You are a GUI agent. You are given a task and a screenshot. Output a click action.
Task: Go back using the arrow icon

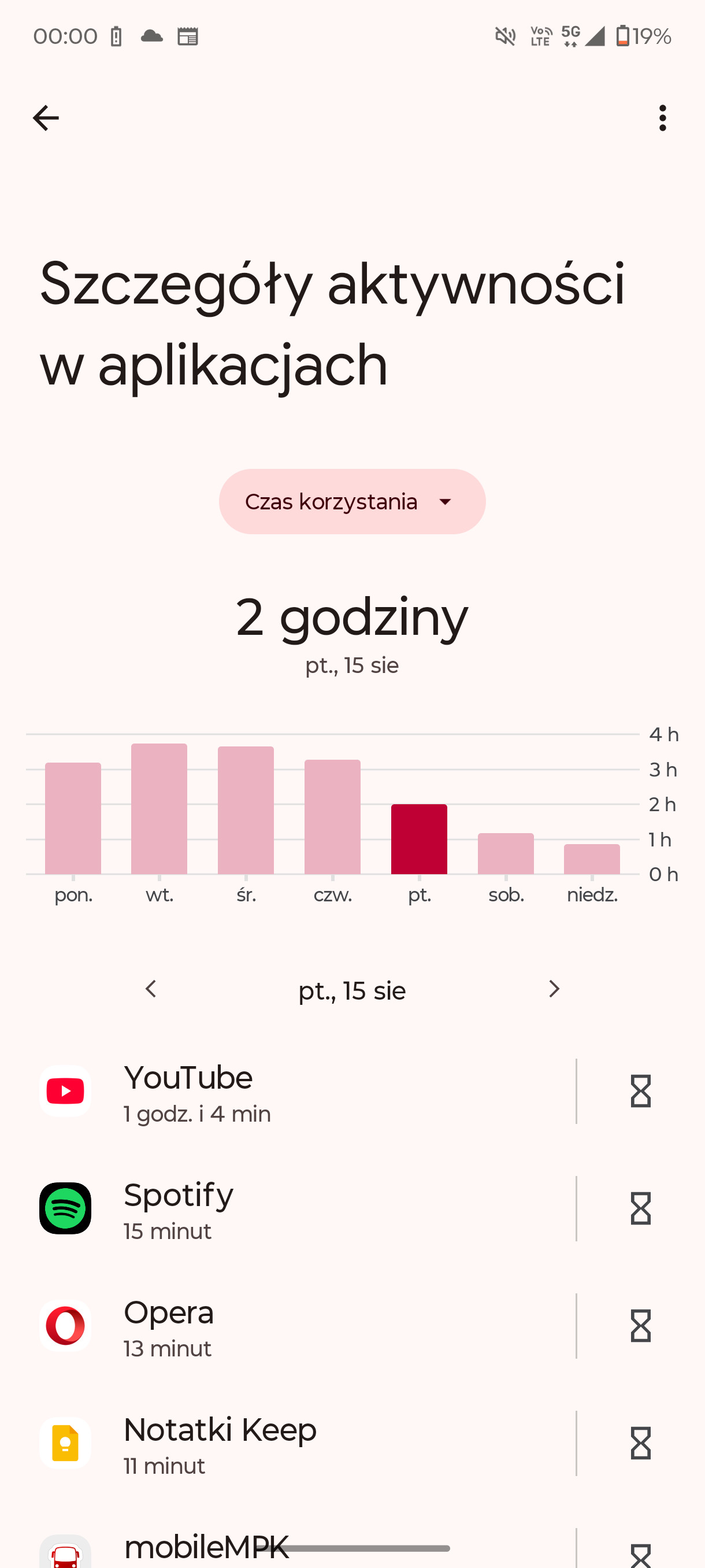pos(46,118)
